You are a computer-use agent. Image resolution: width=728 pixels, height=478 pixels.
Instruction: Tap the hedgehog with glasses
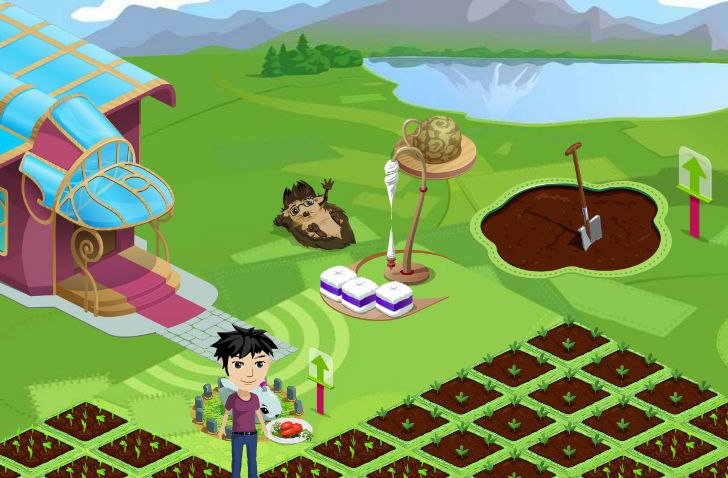pyautogui.click(x=313, y=214)
